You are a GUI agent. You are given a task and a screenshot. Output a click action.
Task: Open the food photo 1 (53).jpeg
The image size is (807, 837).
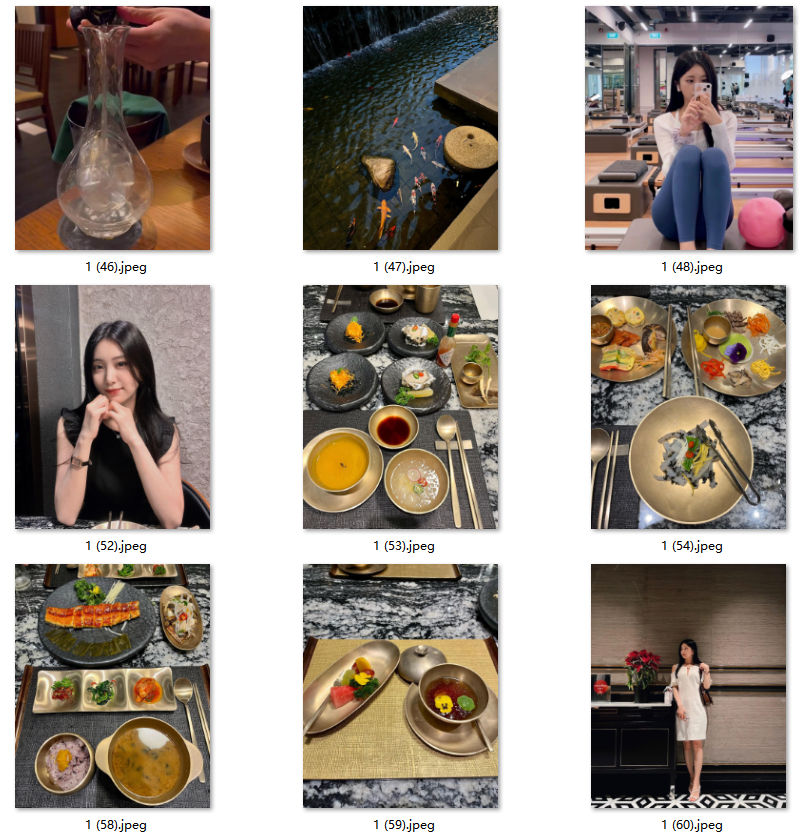(400, 407)
